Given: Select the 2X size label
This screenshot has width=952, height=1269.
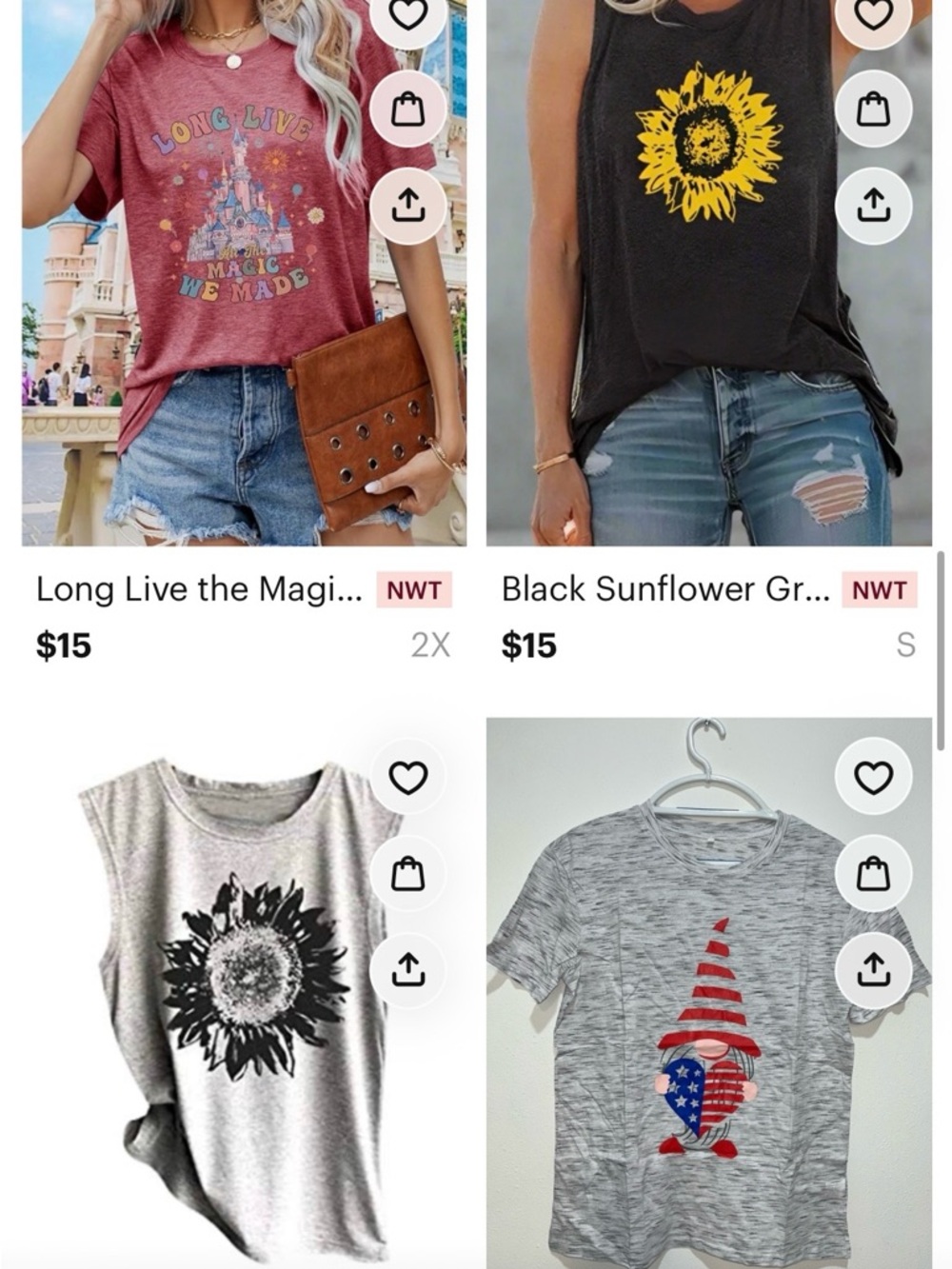Looking at the screenshot, I should pos(428,646).
